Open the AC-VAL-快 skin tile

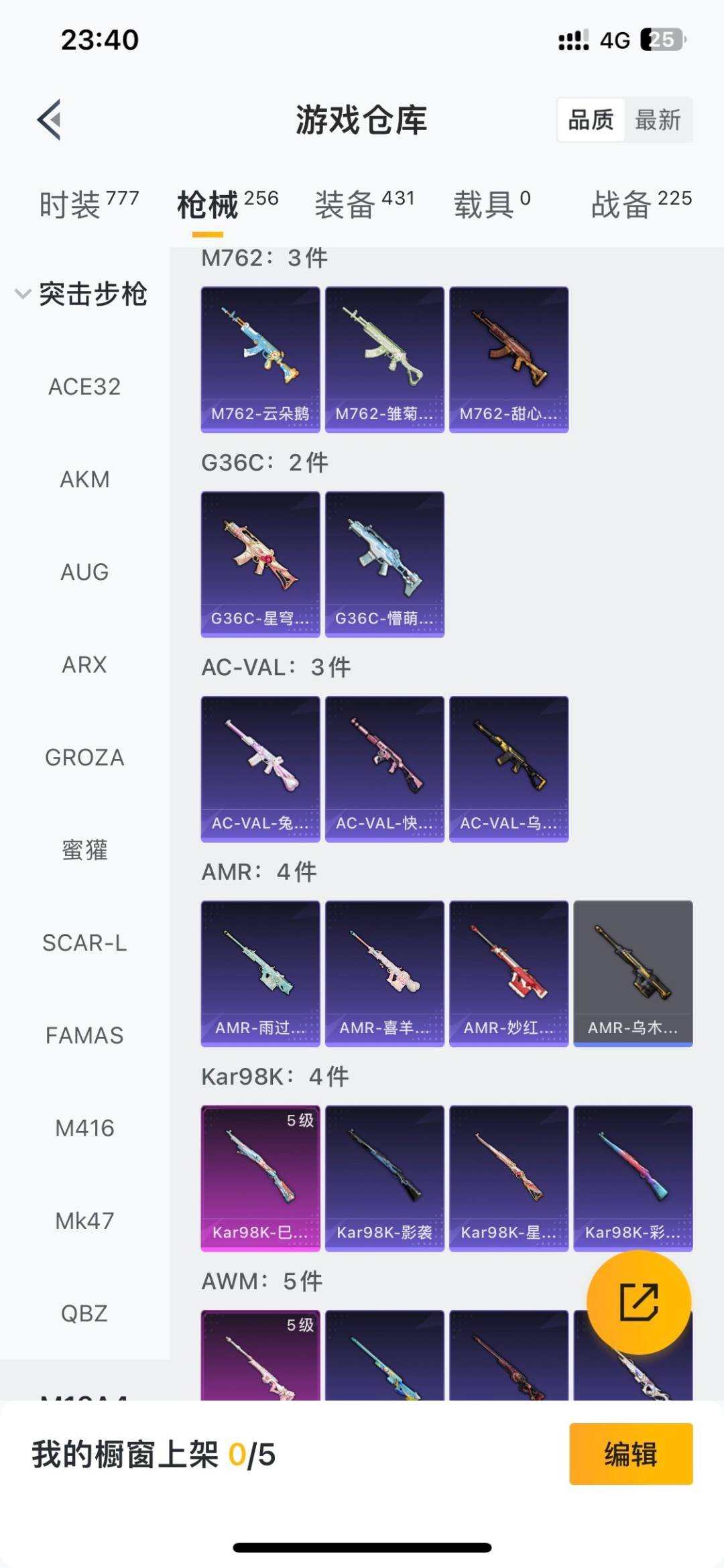click(384, 768)
